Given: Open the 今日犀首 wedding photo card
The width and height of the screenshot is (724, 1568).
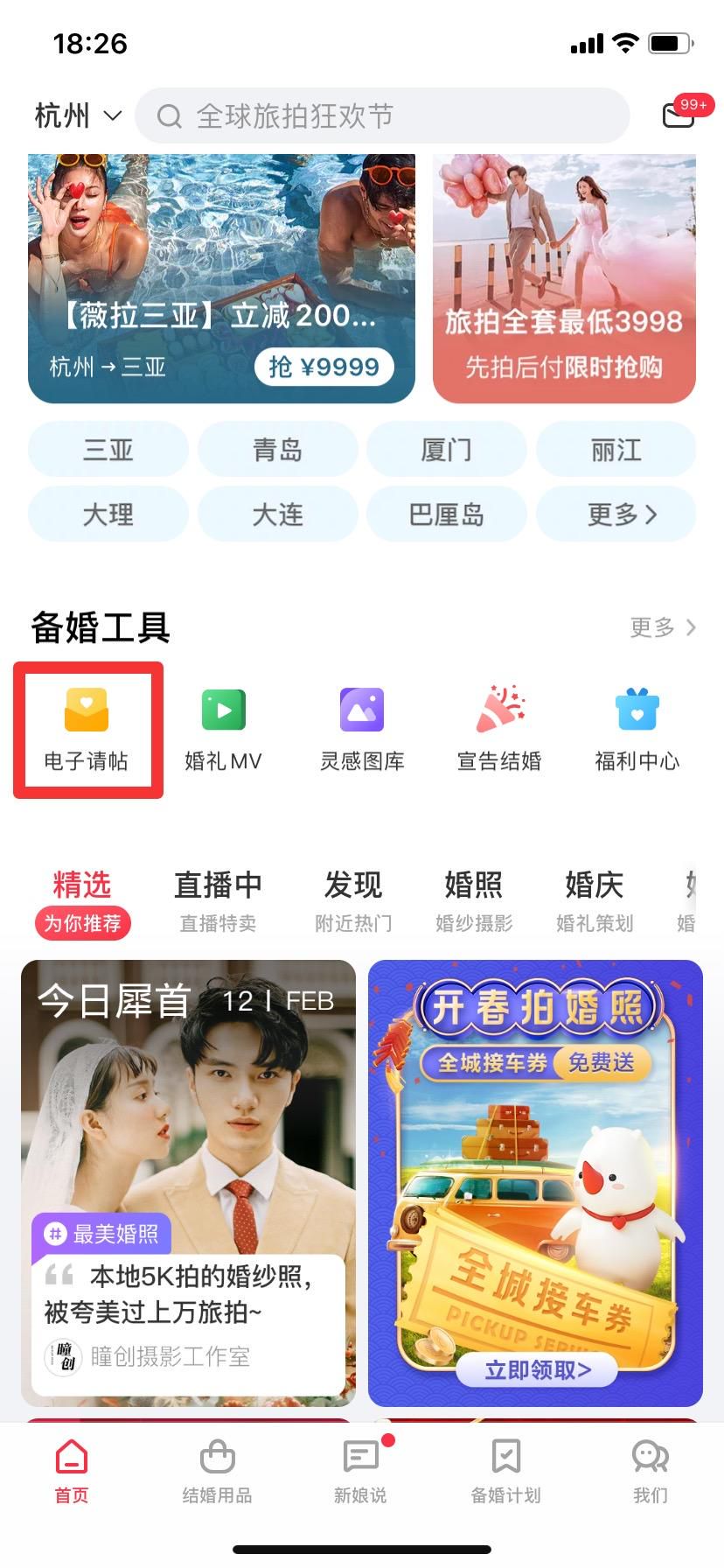Looking at the screenshot, I should pos(188,1183).
